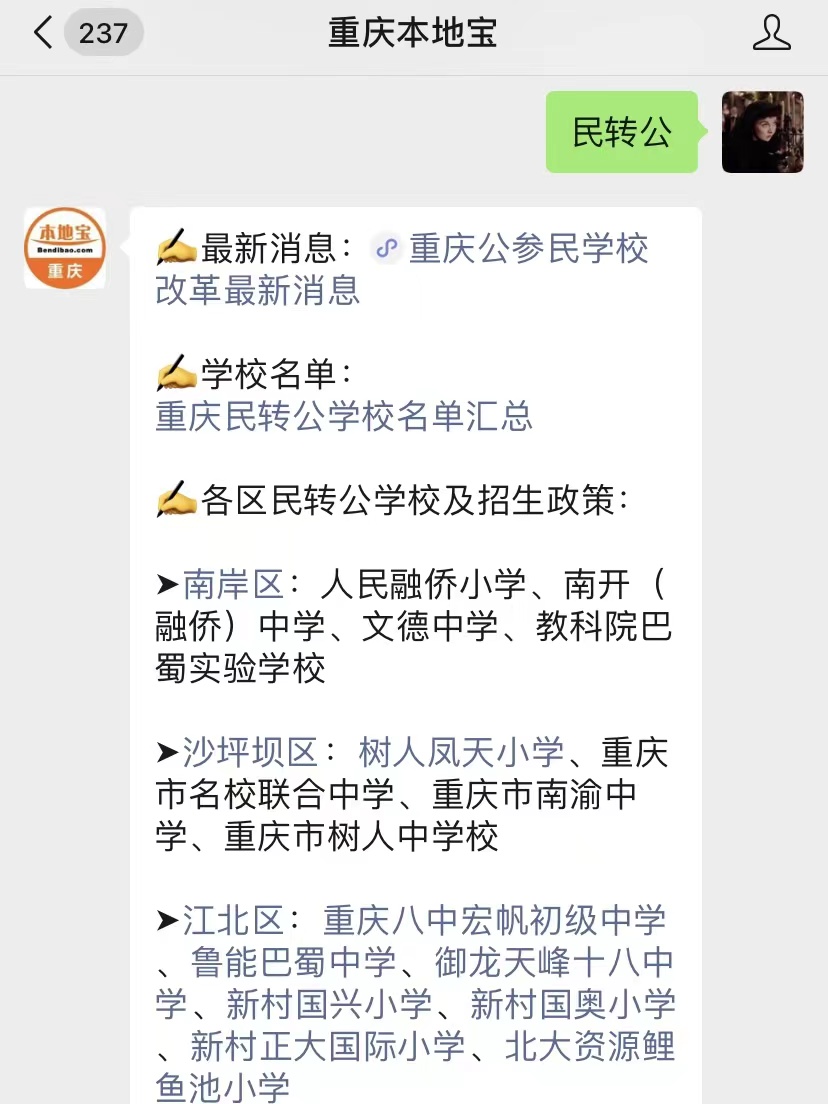Open 重庆本地宝 avatar in the chat
Image resolution: width=828 pixels, height=1104 pixels.
[65, 248]
